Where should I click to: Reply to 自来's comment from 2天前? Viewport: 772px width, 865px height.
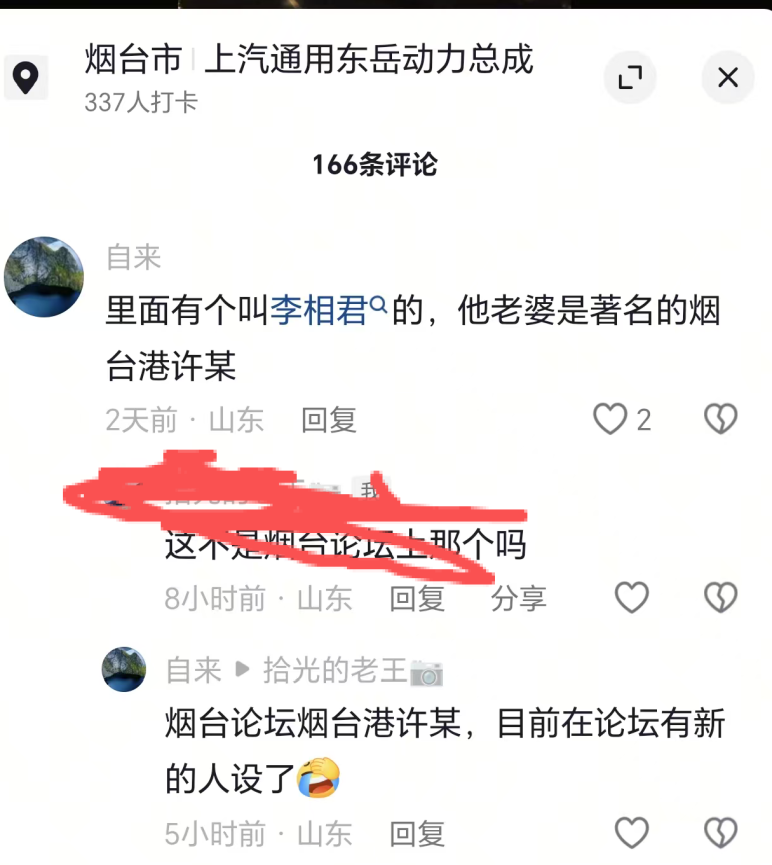(x=329, y=420)
